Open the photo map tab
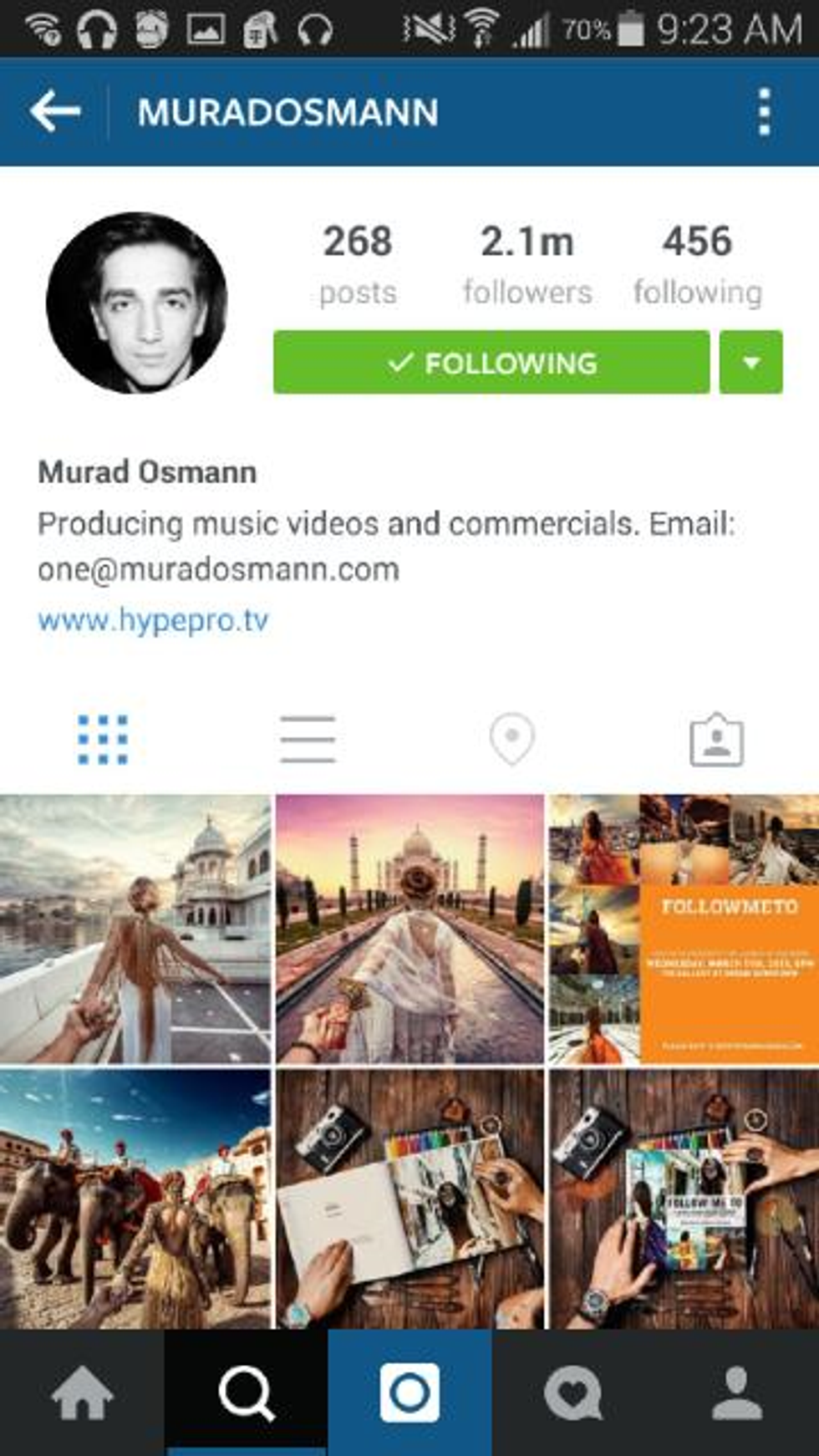The height and width of the screenshot is (1456, 819). click(x=511, y=740)
